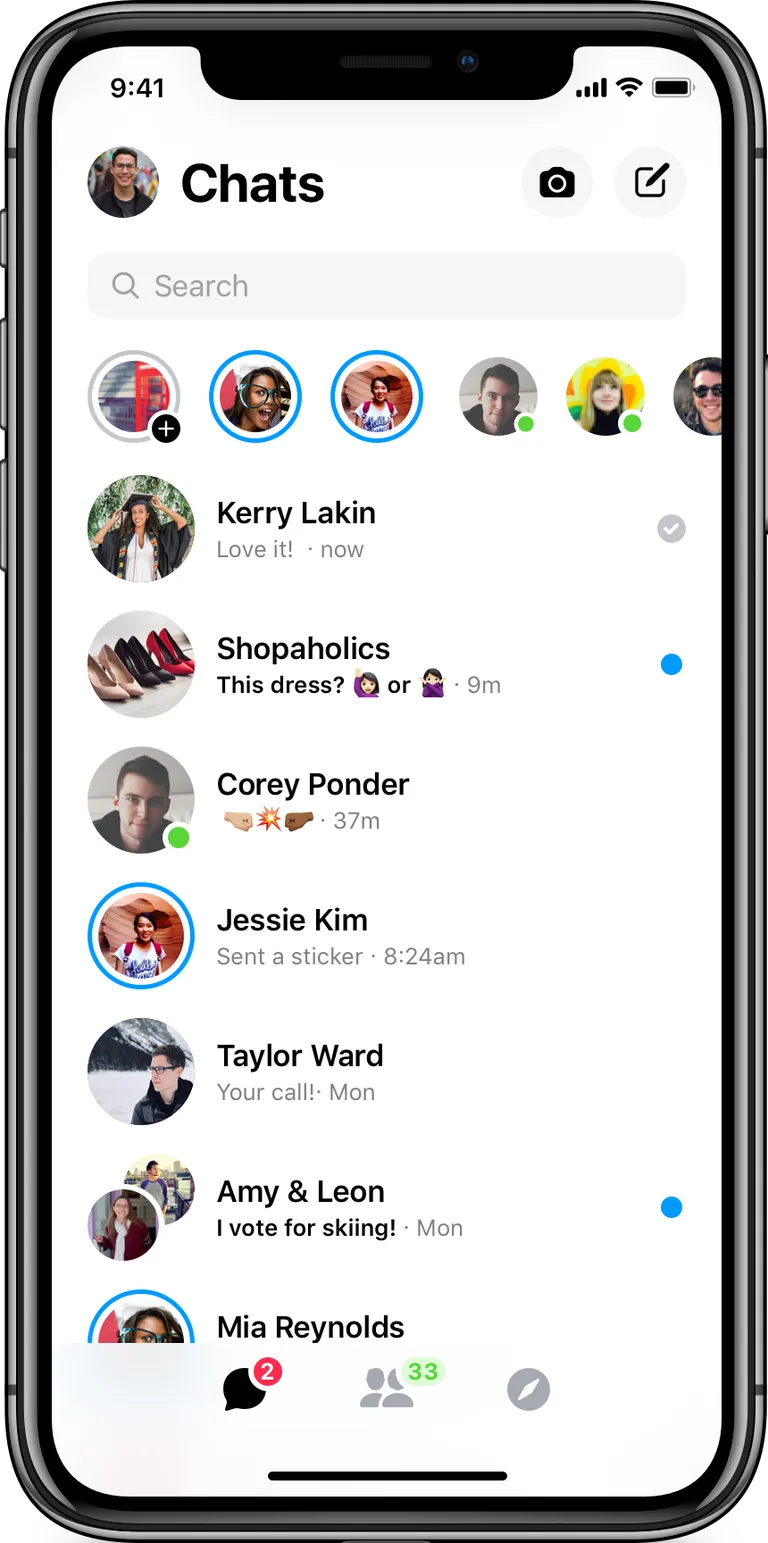The height and width of the screenshot is (1543, 768).
Task: Compose a new message
Action: (650, 183)
